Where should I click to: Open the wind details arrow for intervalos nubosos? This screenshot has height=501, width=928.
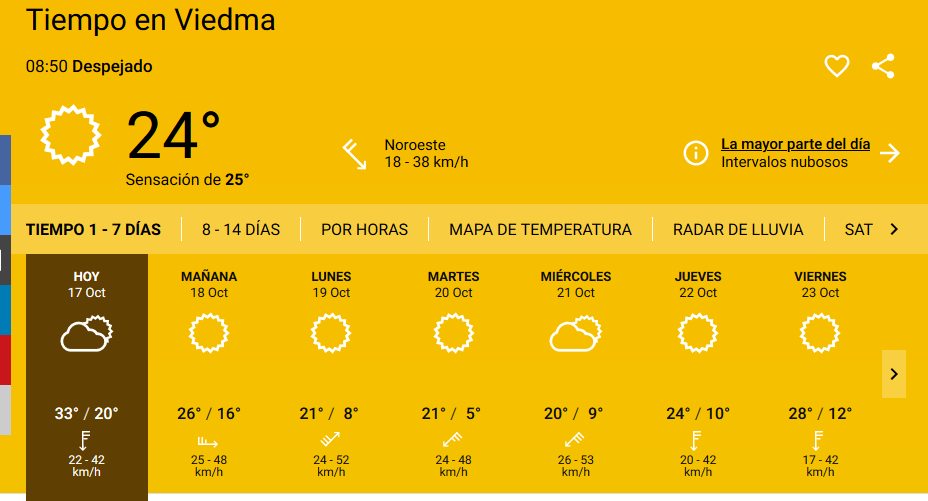pos(890,153)
